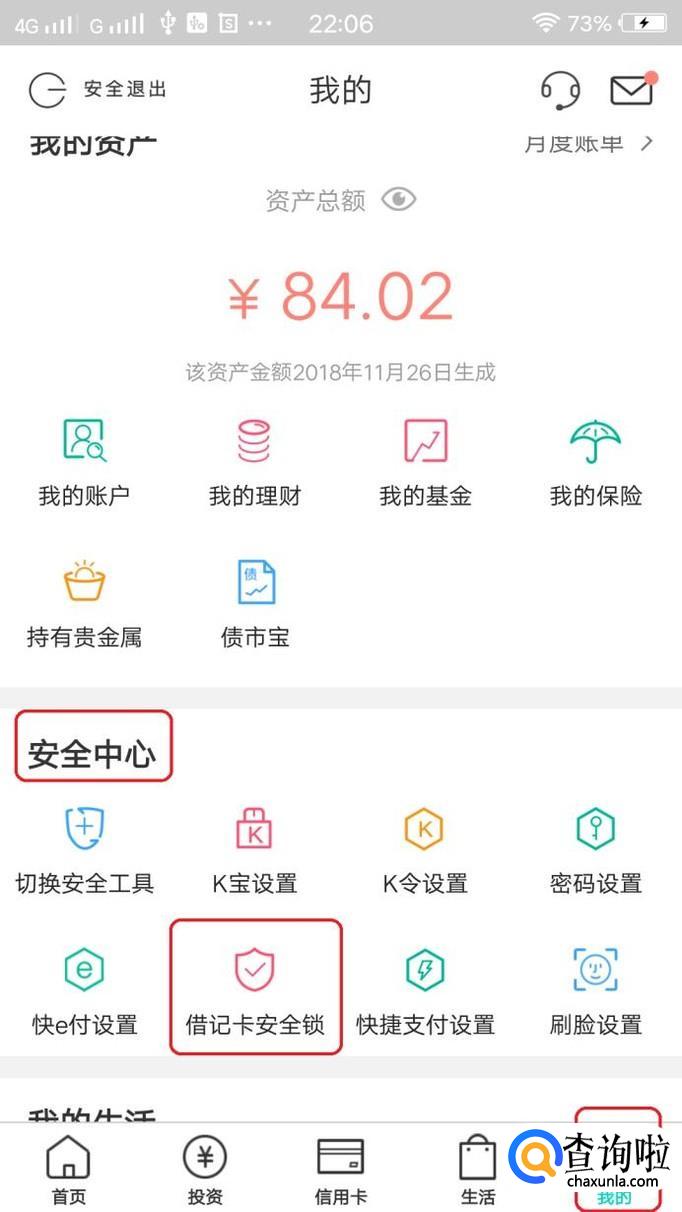Open K令设置
Screen dimensions: 682x1212
click(425, 849)
